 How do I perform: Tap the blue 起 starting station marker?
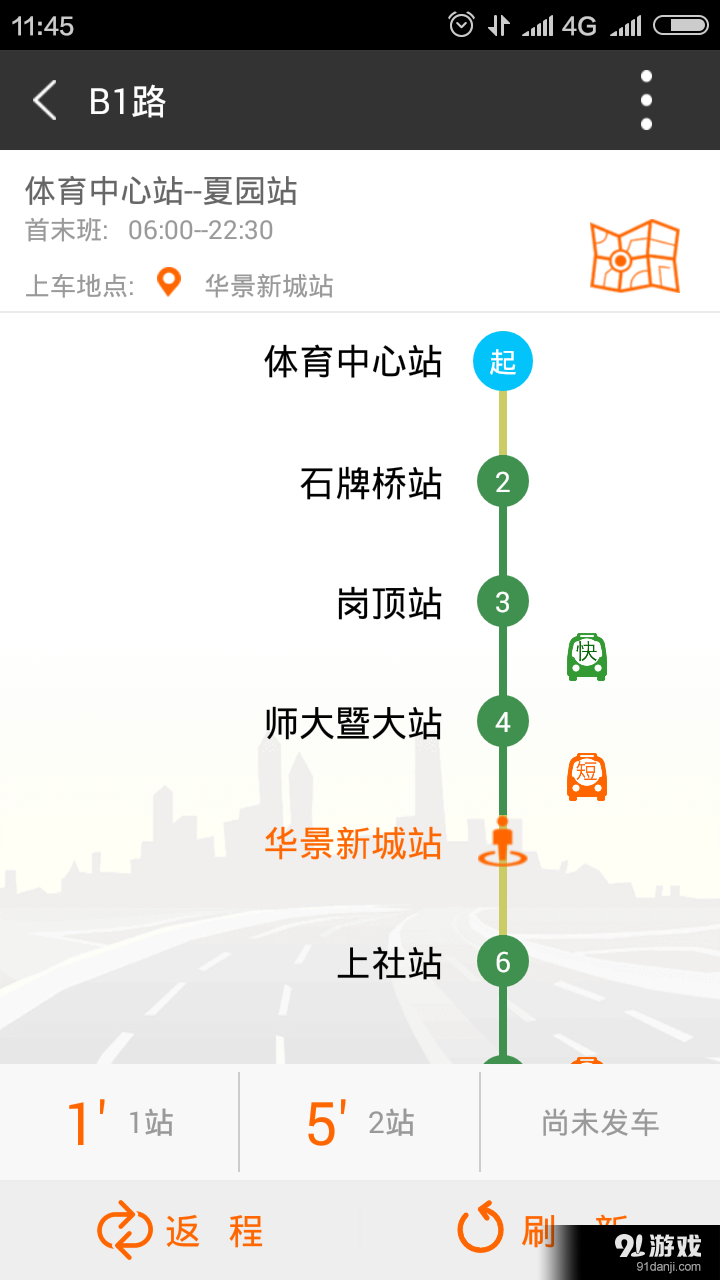503,361
